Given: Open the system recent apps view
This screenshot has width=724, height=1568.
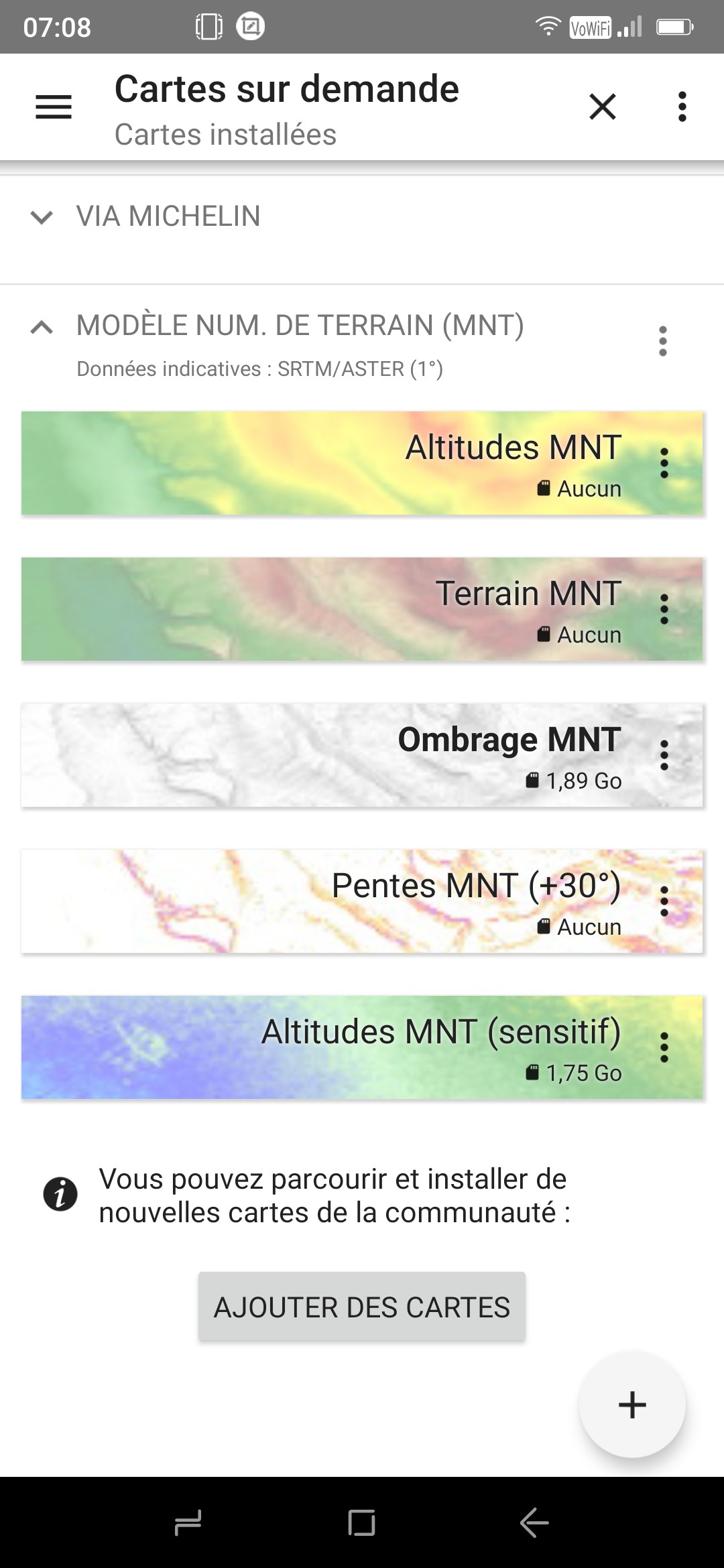Looking at the screenshot, I should (188, 1523).
